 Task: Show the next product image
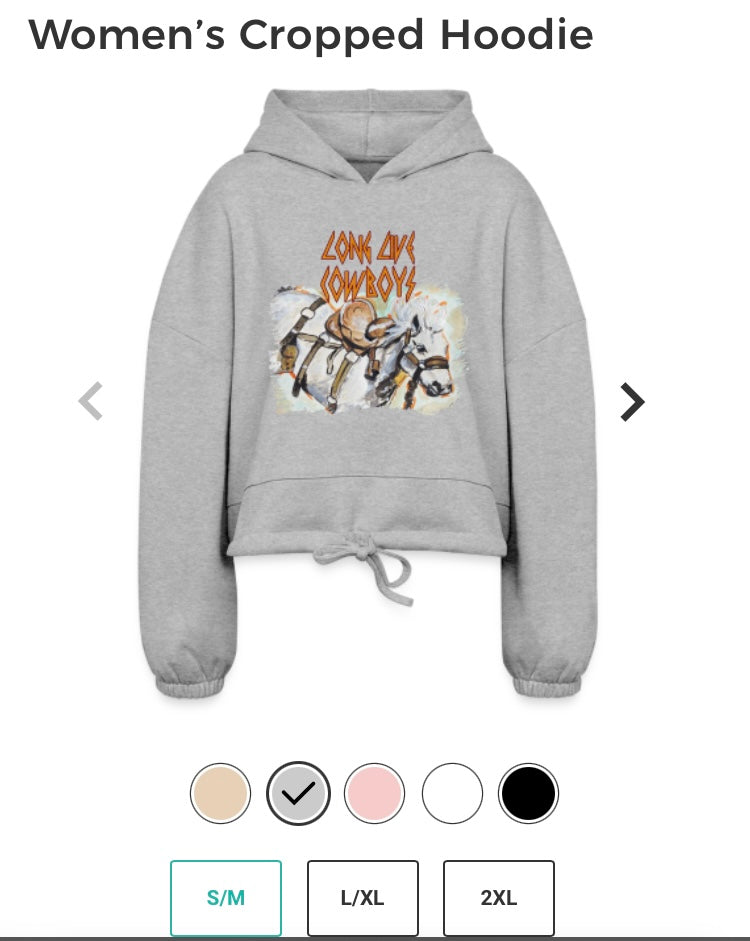click(632, 402)
